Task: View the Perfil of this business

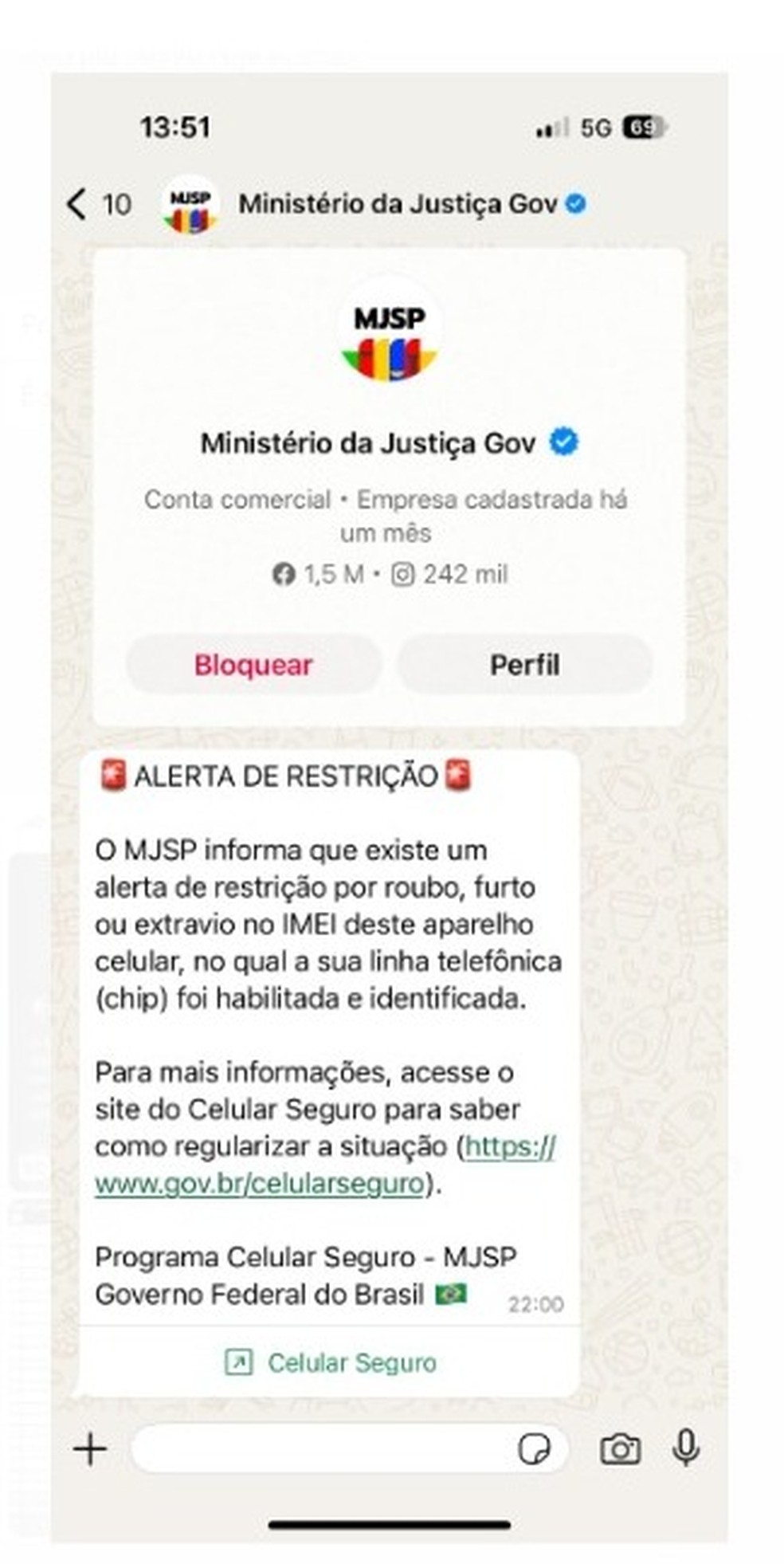Action: click(x=523, y=665)
